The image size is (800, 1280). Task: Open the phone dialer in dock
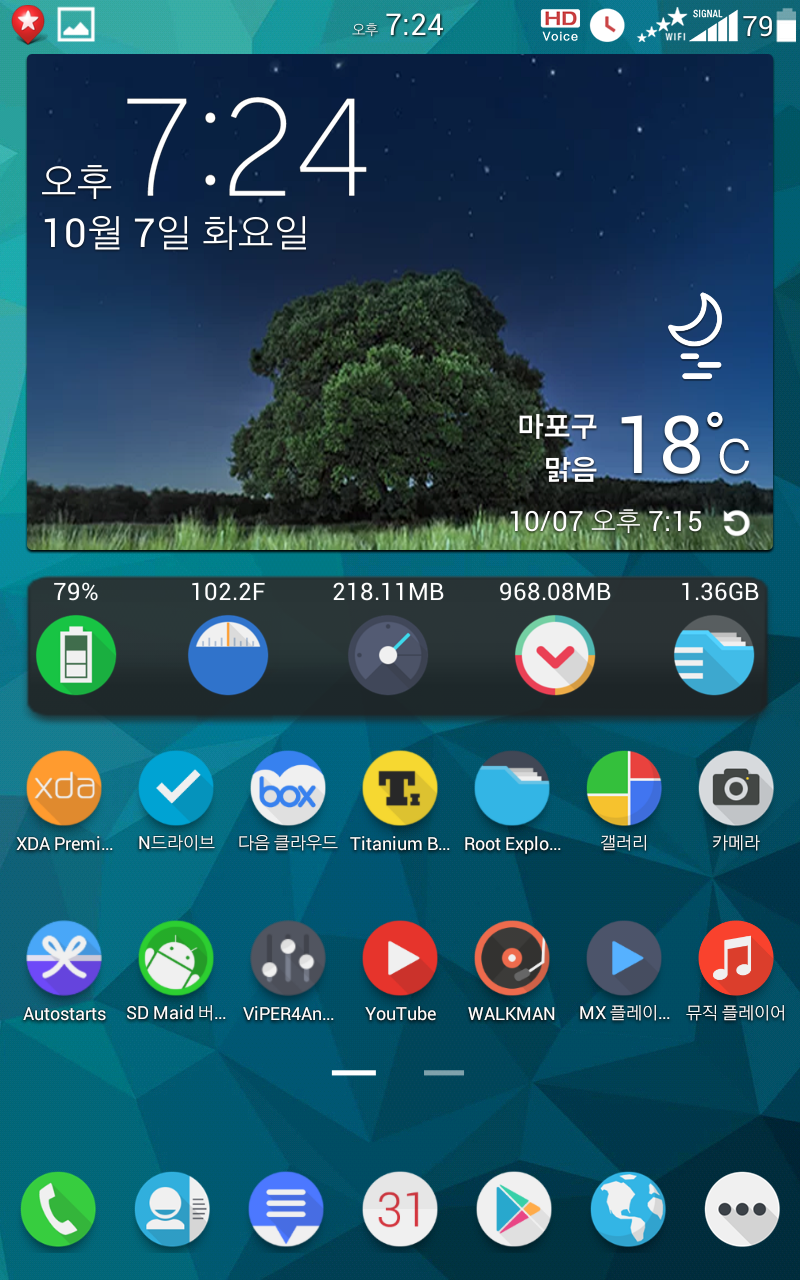[x=58, y=1209]
